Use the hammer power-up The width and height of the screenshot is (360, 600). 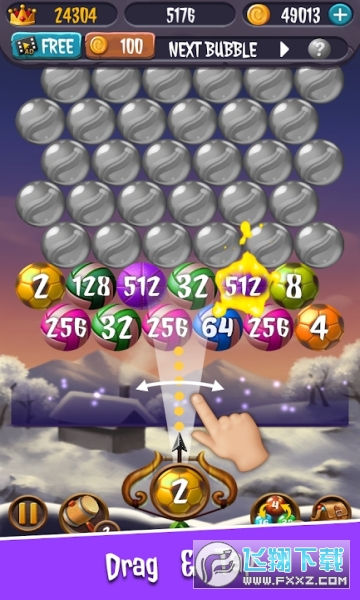[82, 513]
